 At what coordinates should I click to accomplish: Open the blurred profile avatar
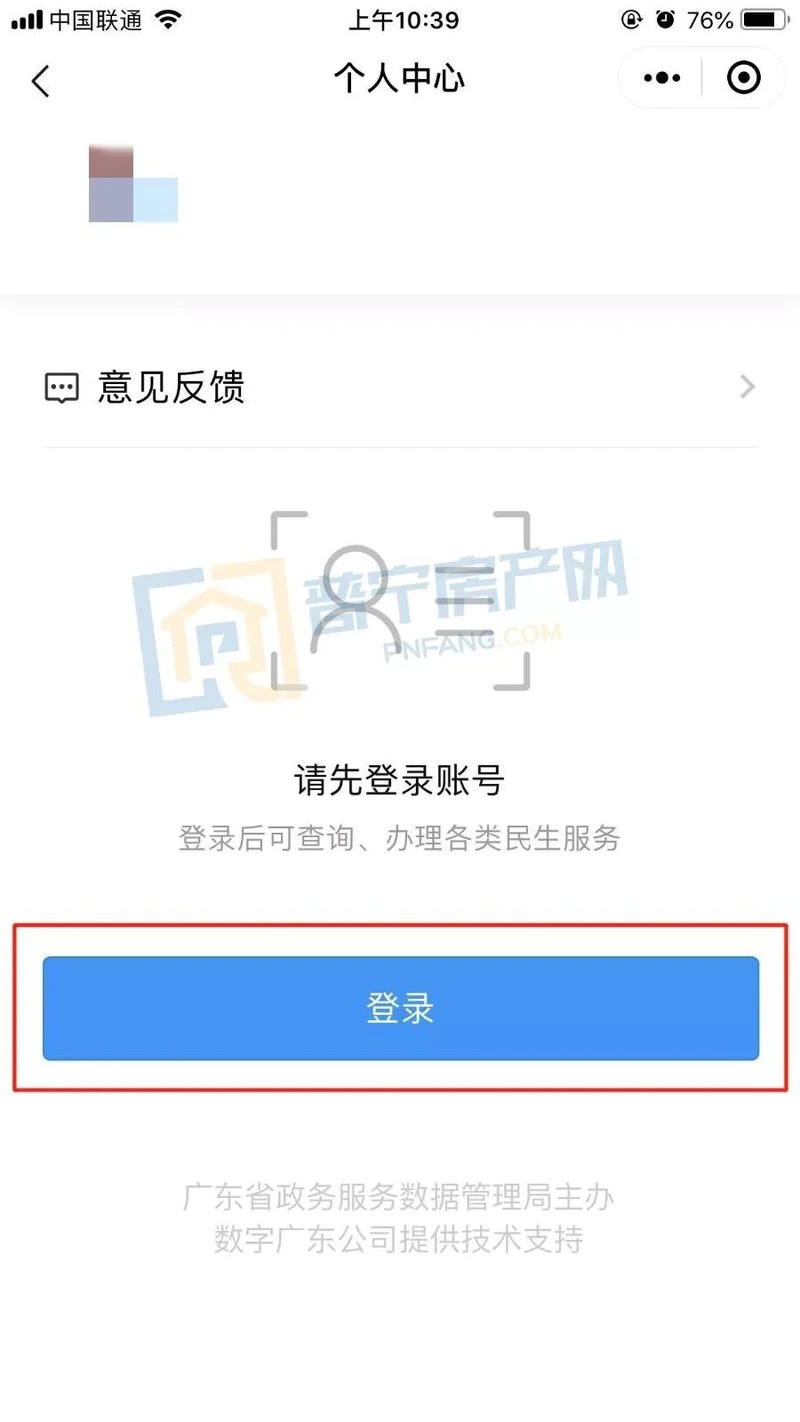click(x=130, y=186)
